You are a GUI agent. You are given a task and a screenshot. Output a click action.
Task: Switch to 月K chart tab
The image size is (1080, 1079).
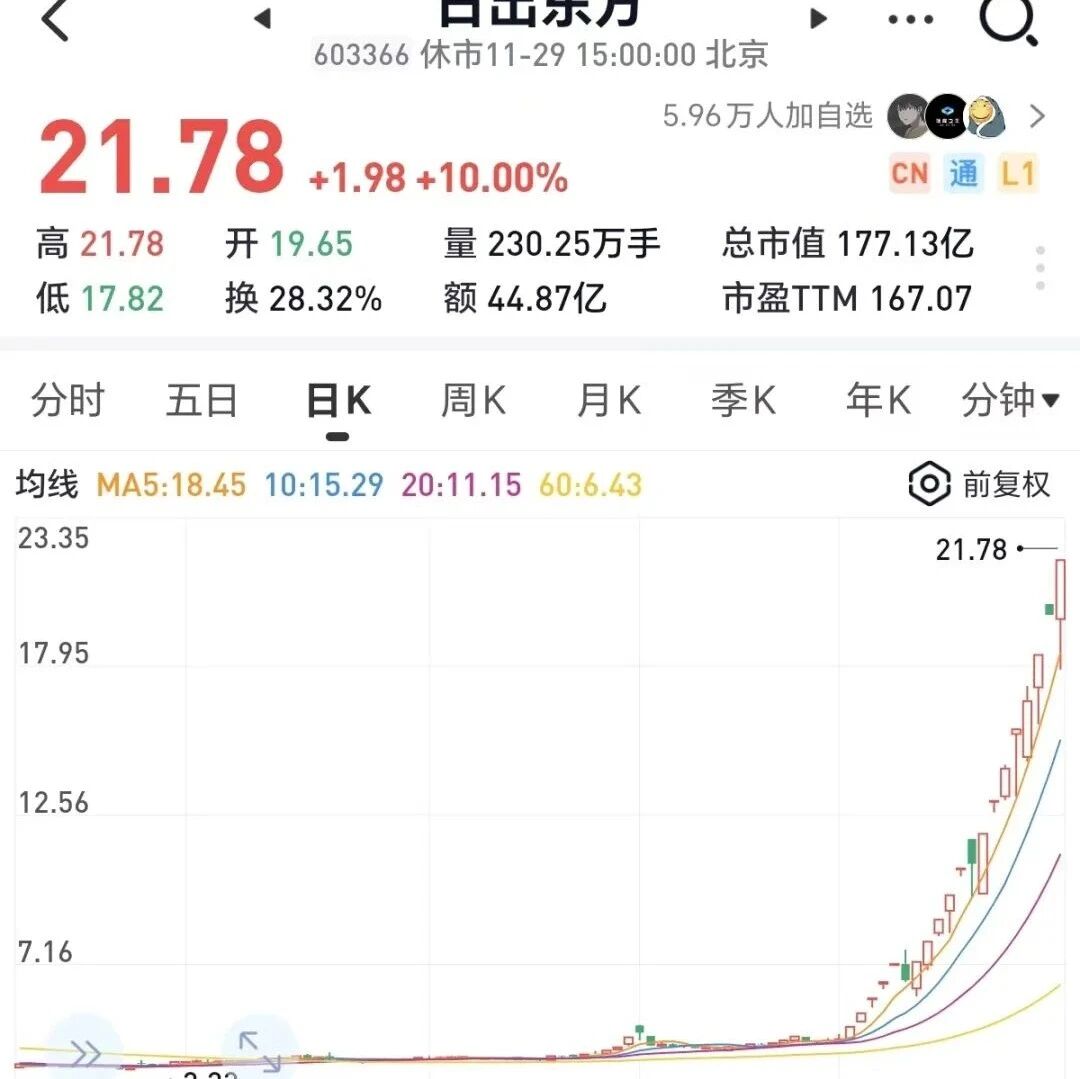(x=608, y=400)
